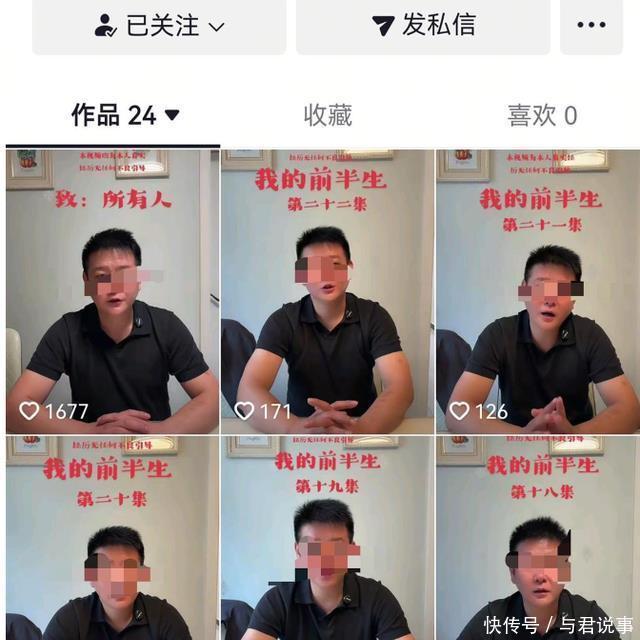Tap the 已关注 following button
The image size is (640, 640).
coord(159,26)
